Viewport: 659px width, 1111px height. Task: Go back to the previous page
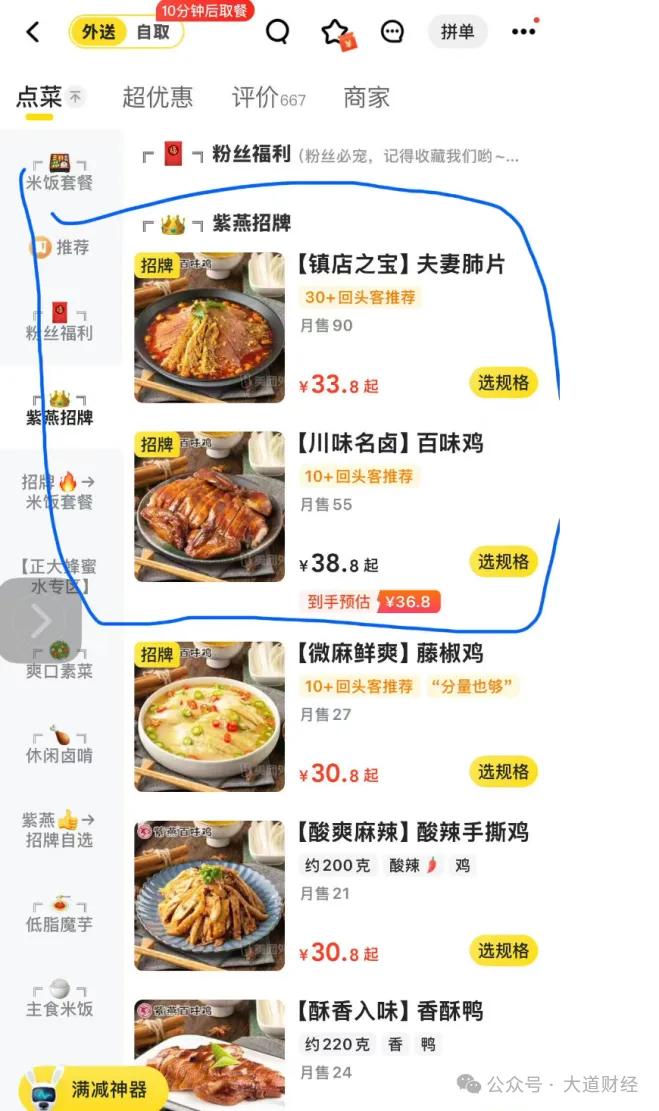pos(33,32)
